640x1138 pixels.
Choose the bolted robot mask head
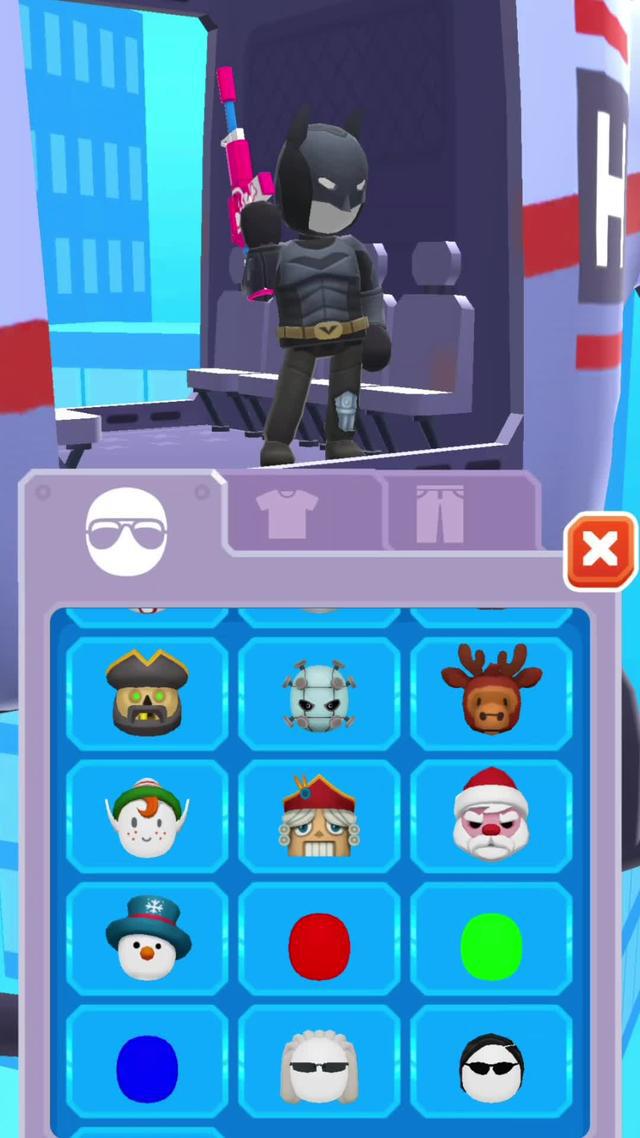click(319, 692)
